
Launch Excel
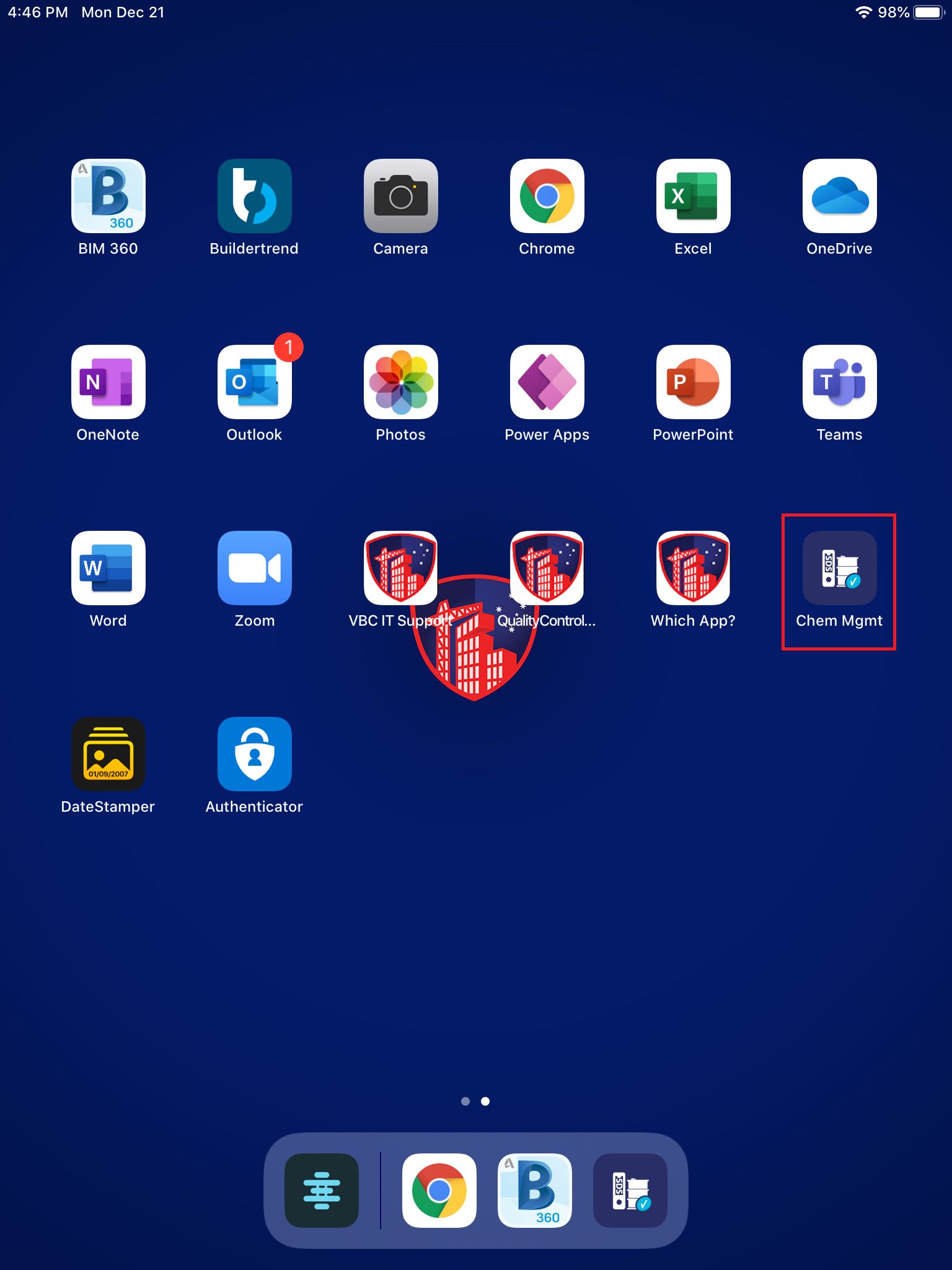point(693,196)
